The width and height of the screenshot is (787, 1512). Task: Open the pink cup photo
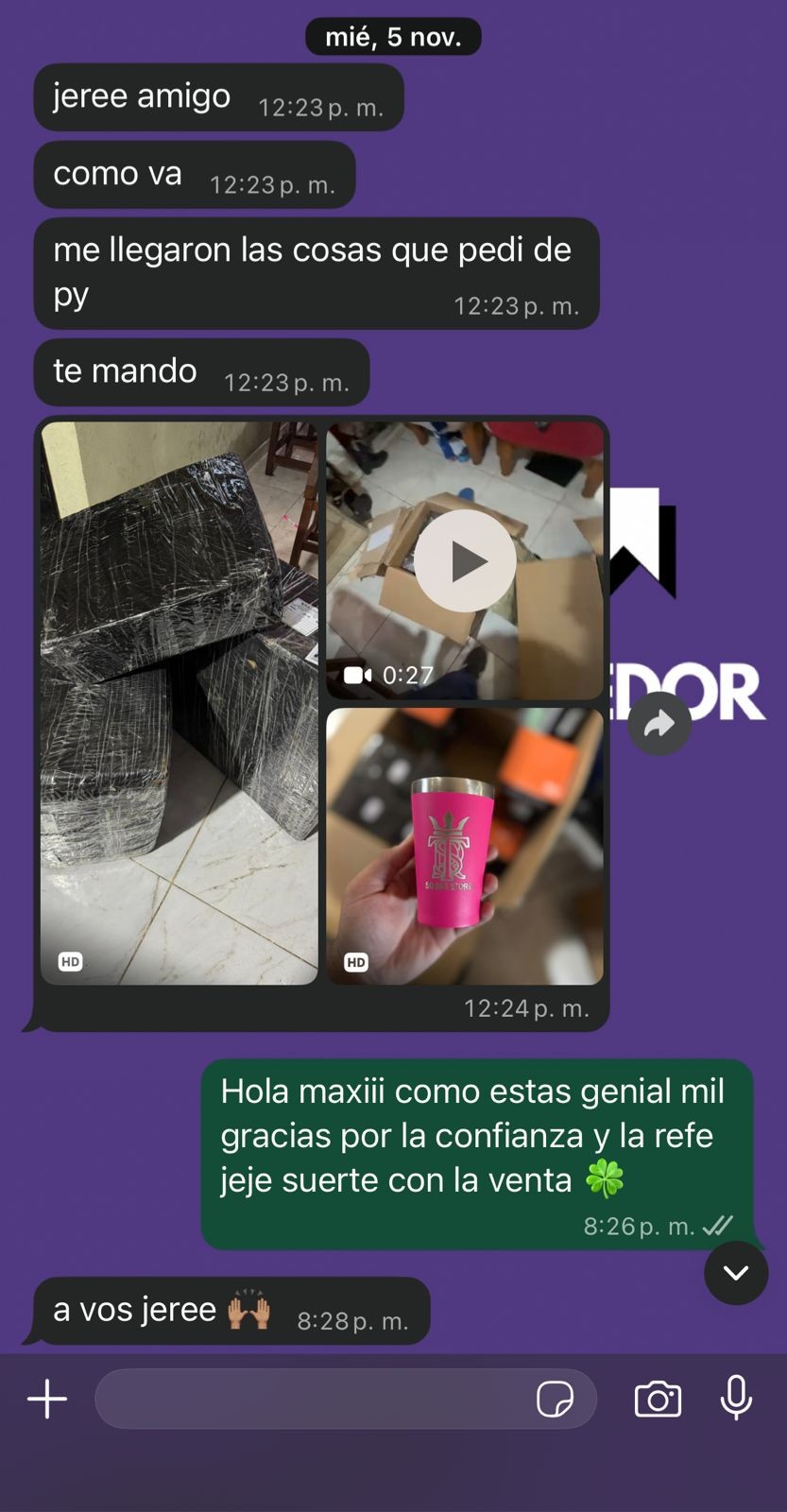[x=465, y=846]
